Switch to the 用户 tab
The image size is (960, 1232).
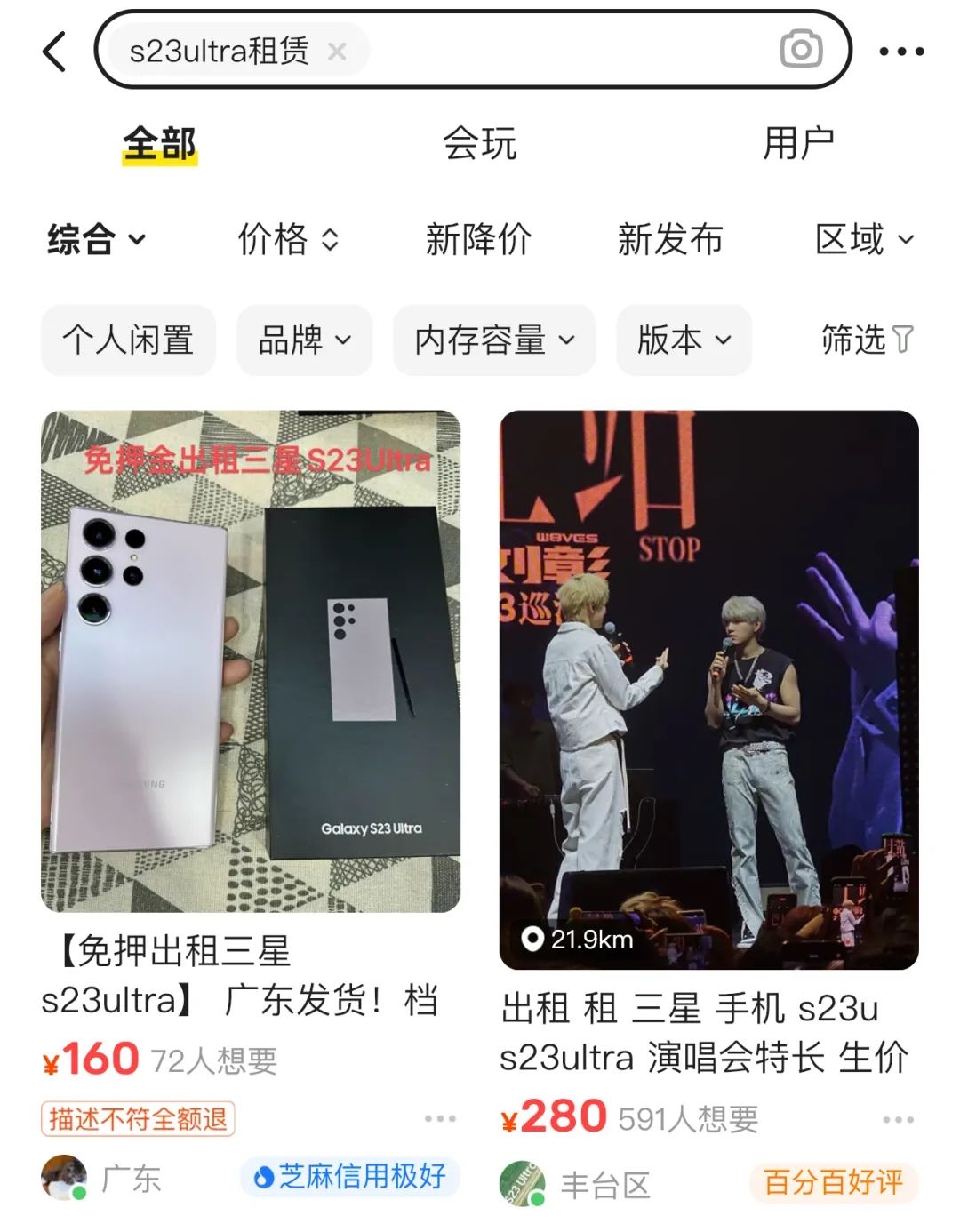pyautogui.click(x=798, y=144)
